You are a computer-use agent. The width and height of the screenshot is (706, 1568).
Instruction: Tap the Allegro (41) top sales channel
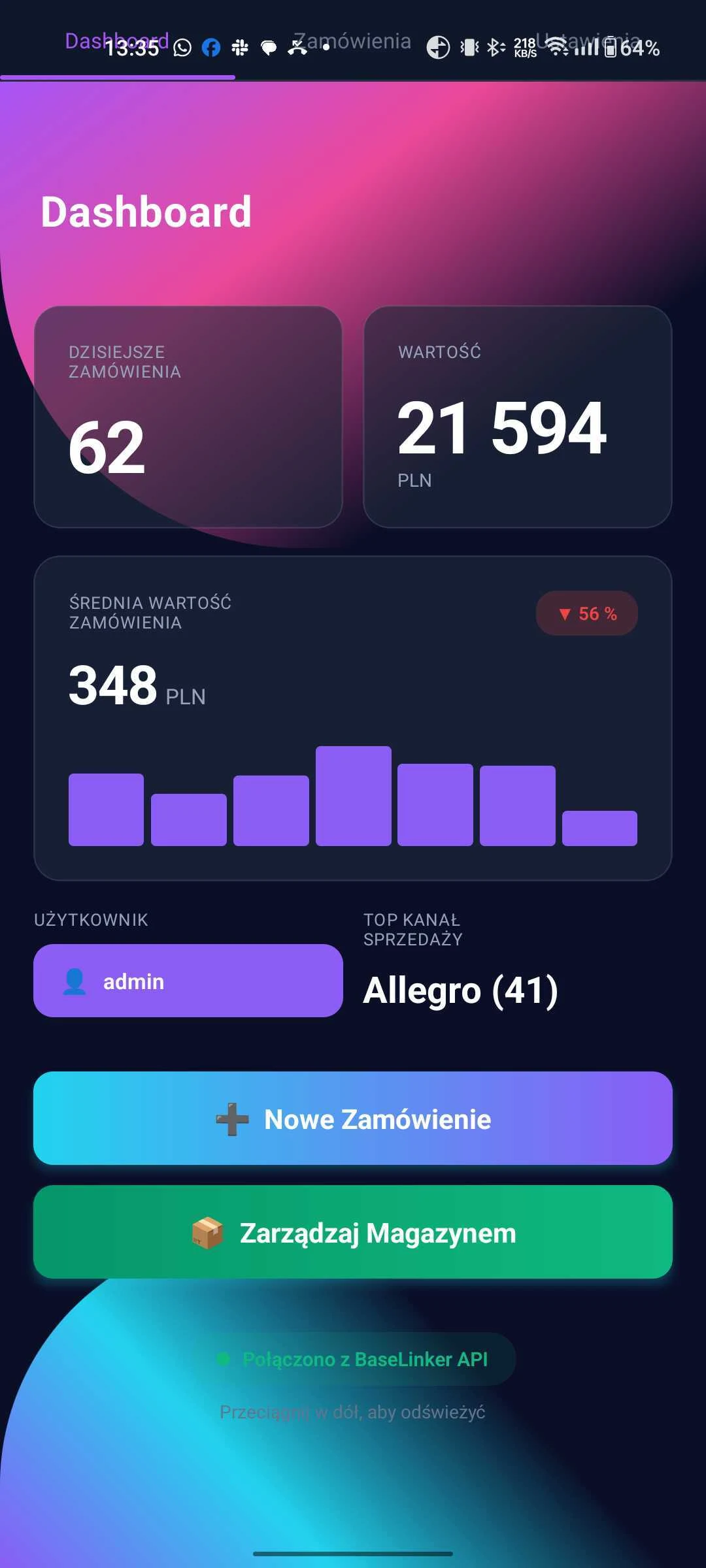(462, 990)
